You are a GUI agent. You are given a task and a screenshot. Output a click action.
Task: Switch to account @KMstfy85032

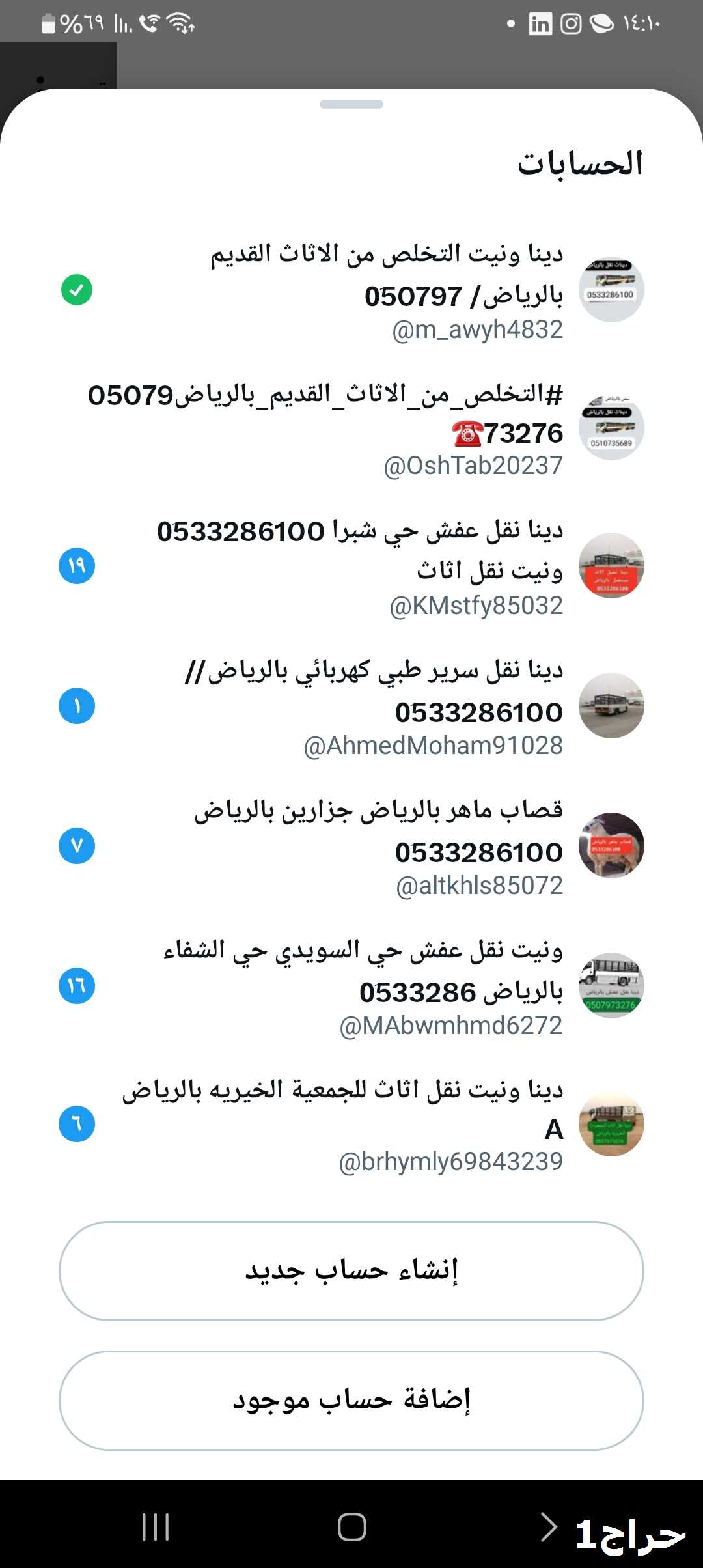[x=351, y=567]
